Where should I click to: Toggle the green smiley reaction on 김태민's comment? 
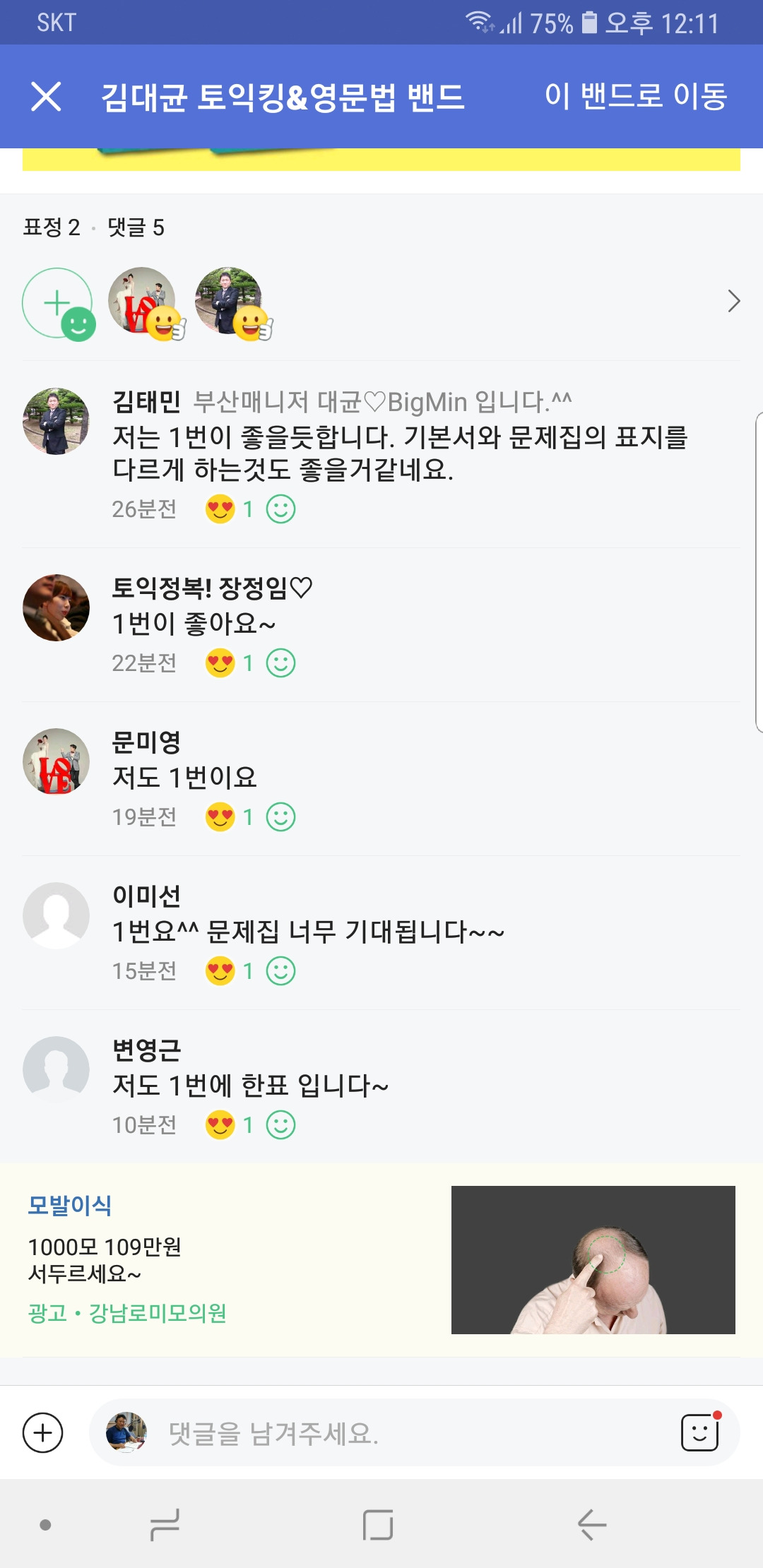282,508
